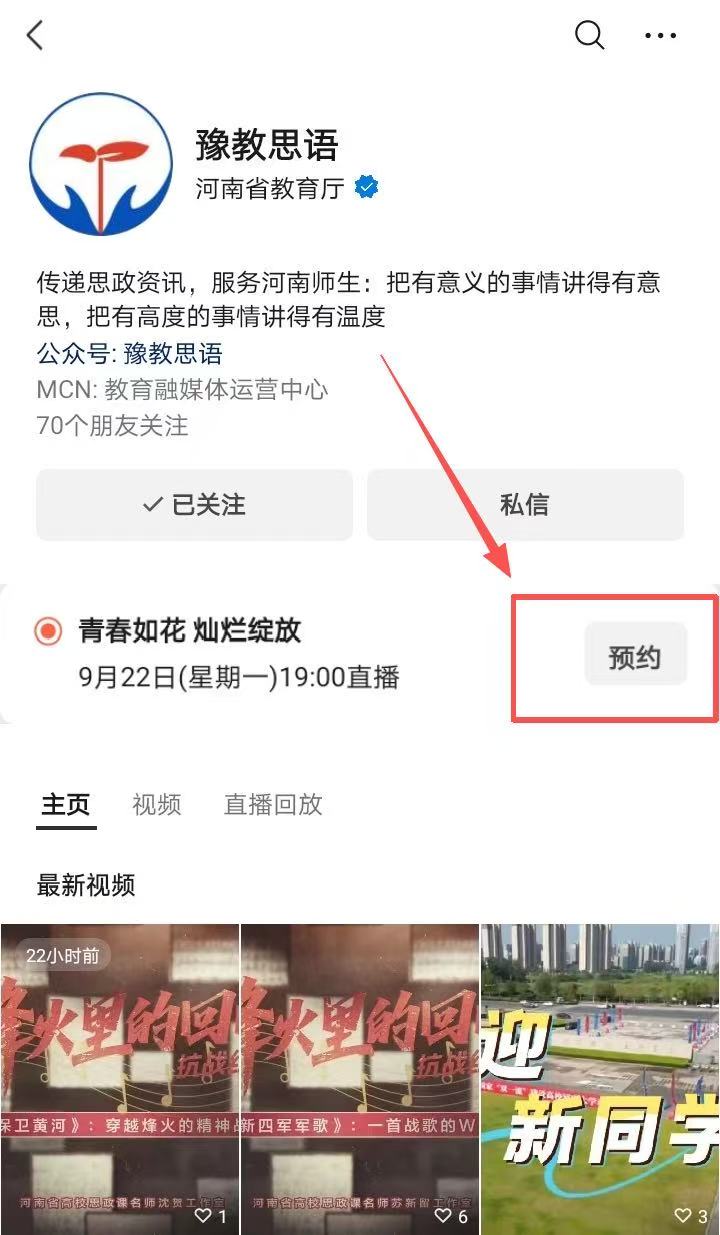The image size is (720, 1235).
Task: Reserve the livestream with 预约 button
Action: coord(635,657)
